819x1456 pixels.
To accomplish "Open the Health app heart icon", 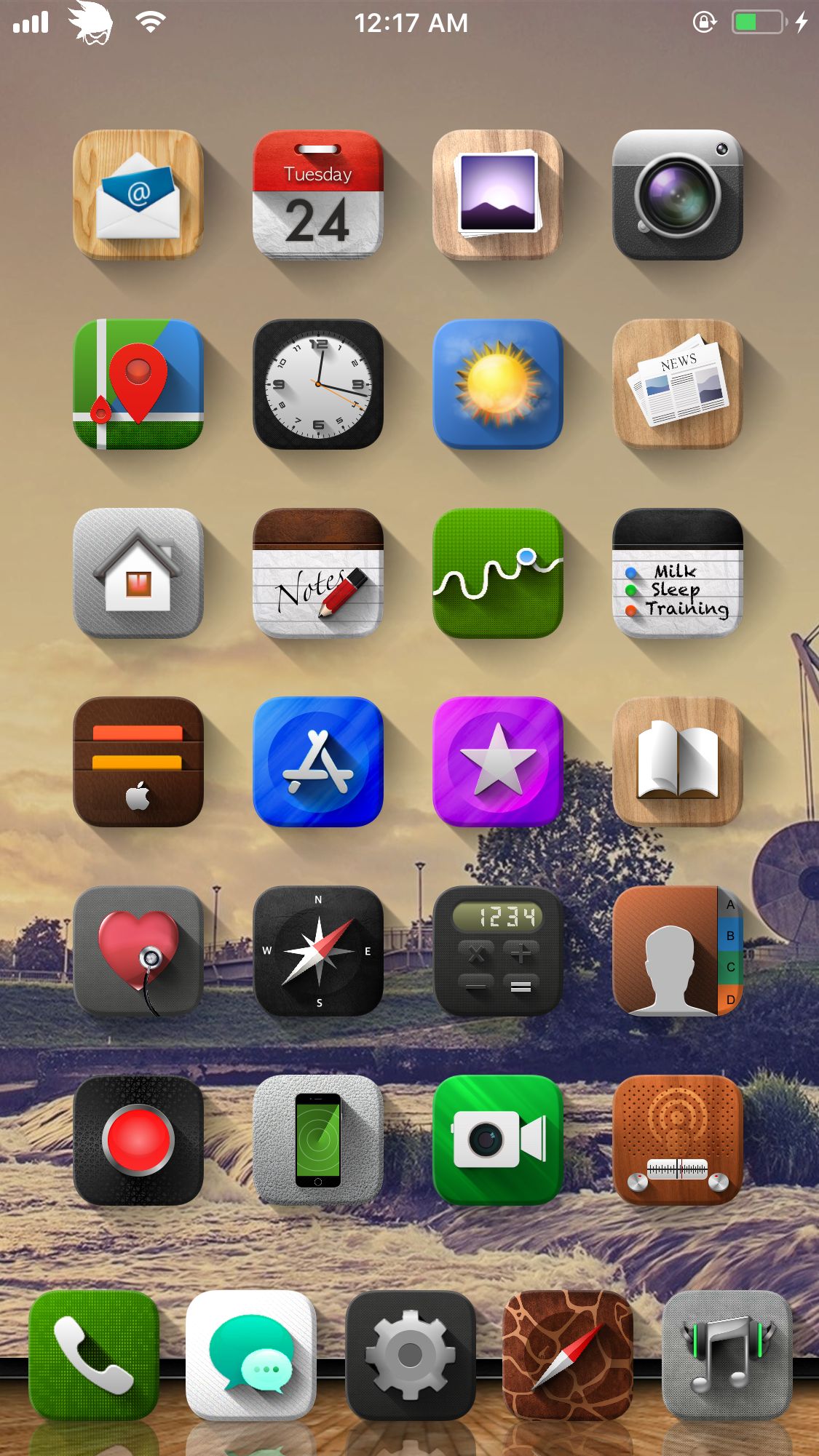I will pos(138,951).
